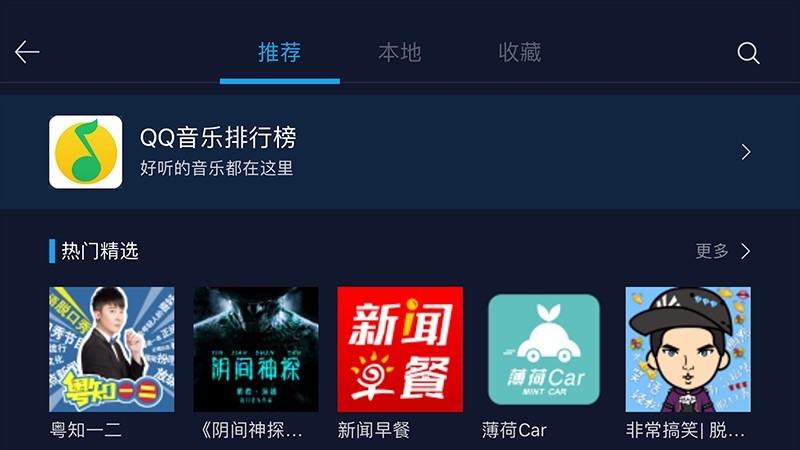Image resolution: width=800 pixels, height=450 pixels.
Task: Open the 薄荷Car program tile
Action: click(544, 349)
